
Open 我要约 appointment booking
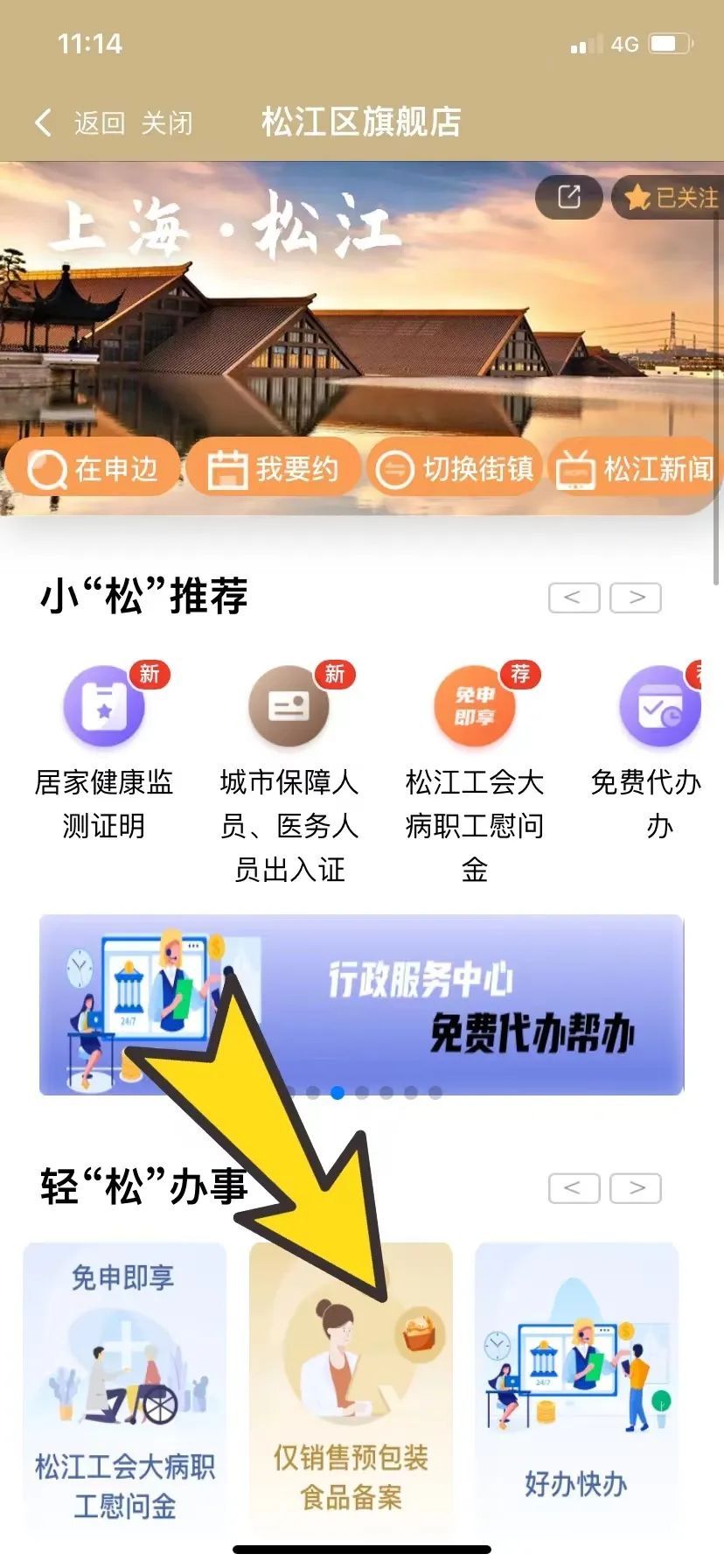[x=274, y=467]
